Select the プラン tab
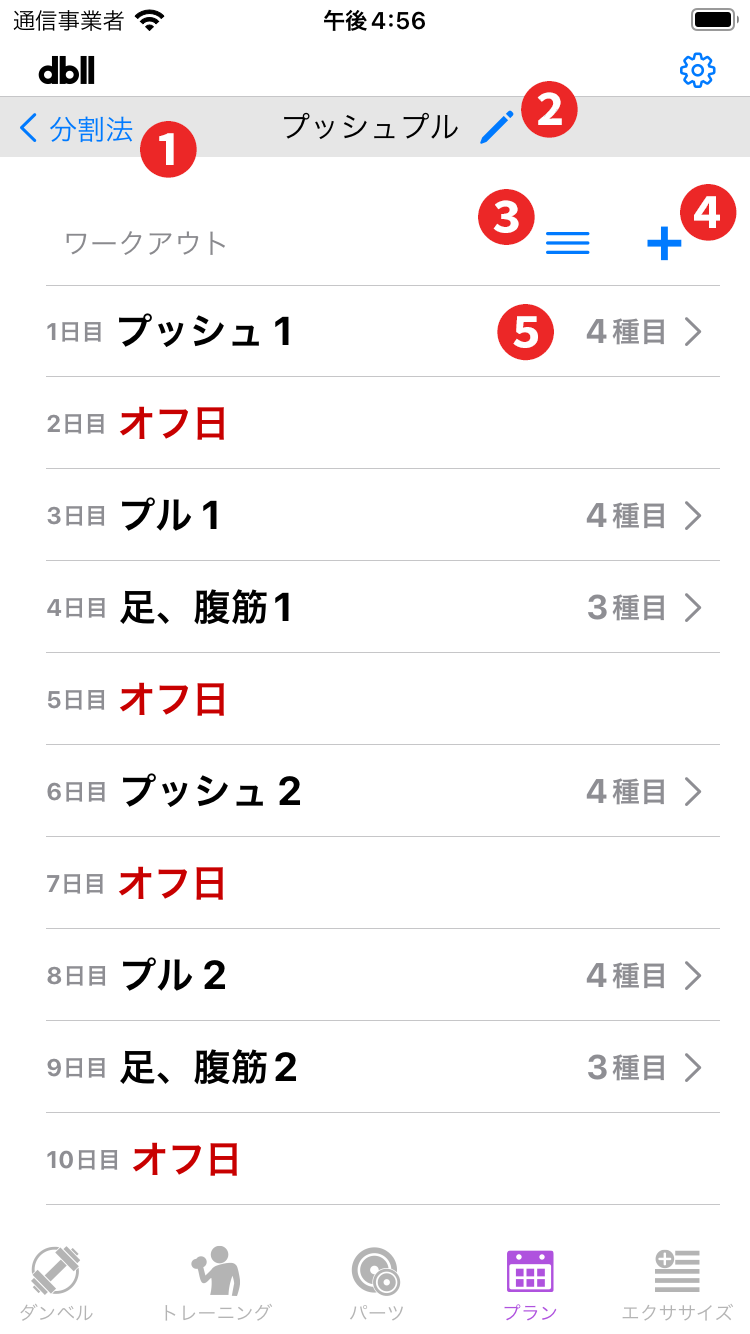 (530, 1284)
